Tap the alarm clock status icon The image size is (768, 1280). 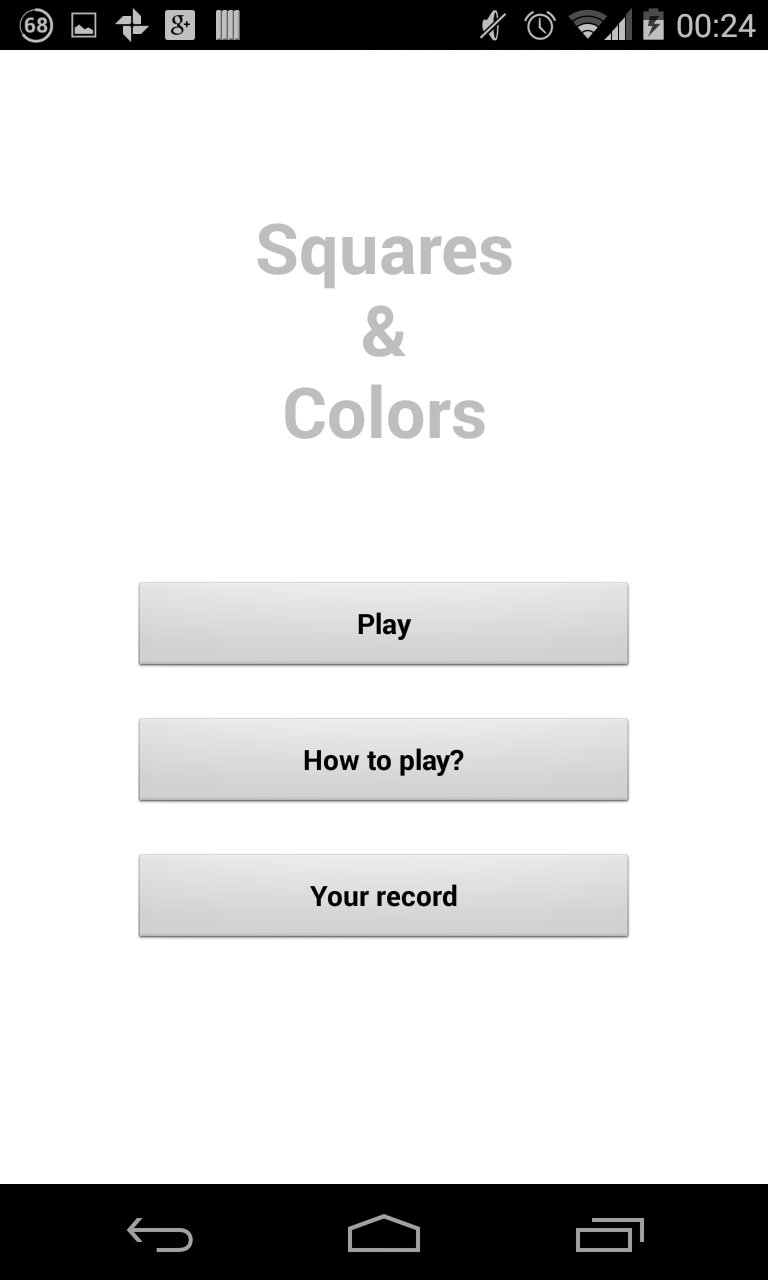[x=538, y=24]
